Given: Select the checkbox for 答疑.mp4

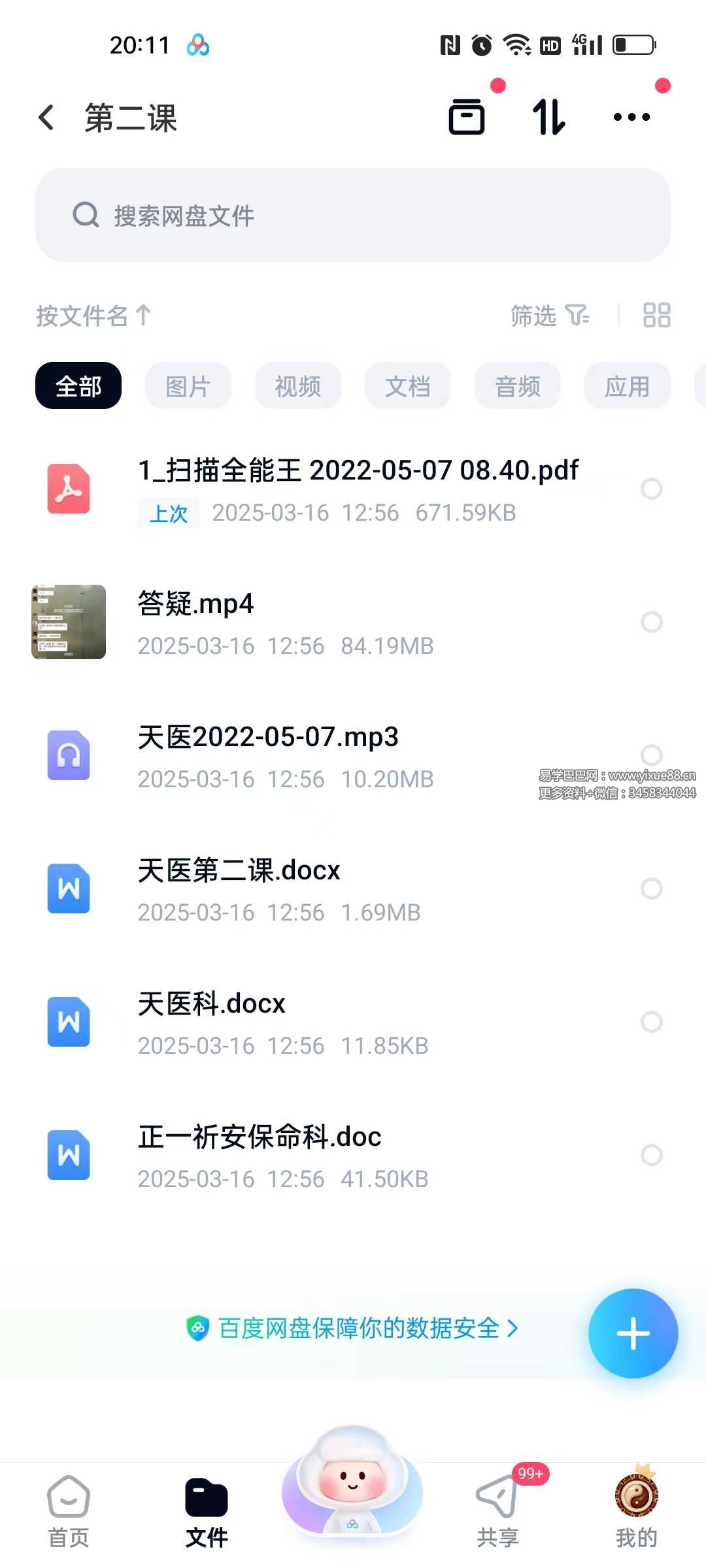Looking at the screenshot, I should tap(651, 623).
